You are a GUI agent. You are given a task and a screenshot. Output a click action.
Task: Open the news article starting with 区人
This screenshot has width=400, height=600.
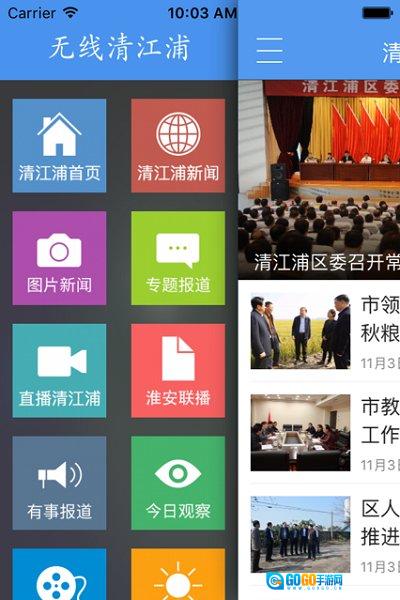coord(319,535)
